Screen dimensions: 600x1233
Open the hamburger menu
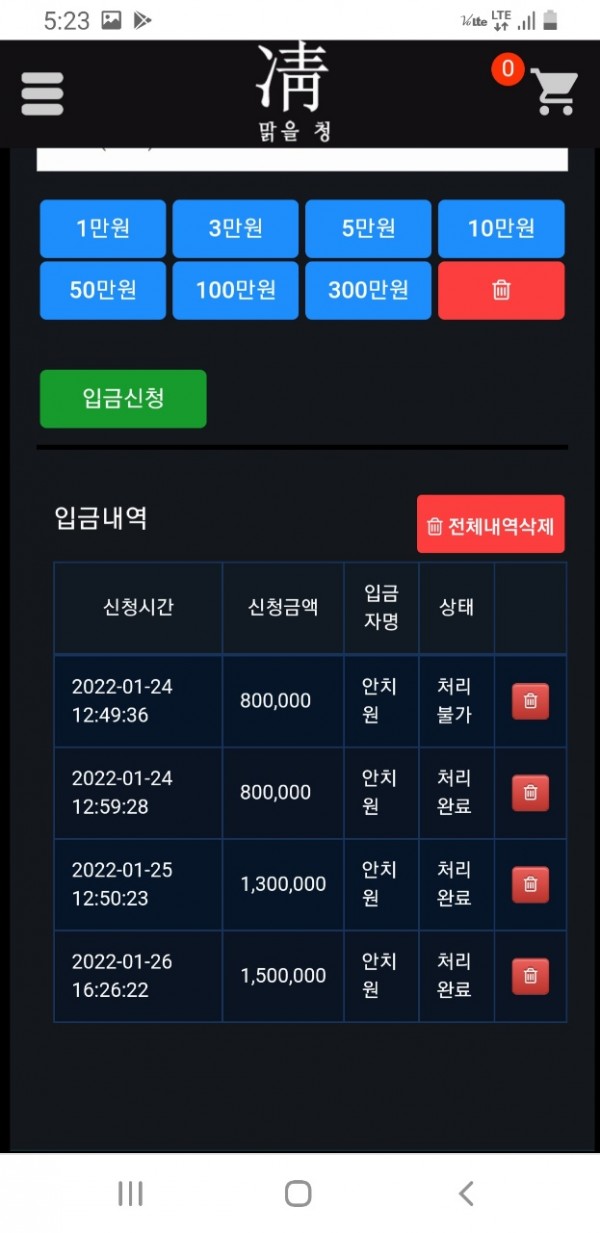tap(42, 94)
